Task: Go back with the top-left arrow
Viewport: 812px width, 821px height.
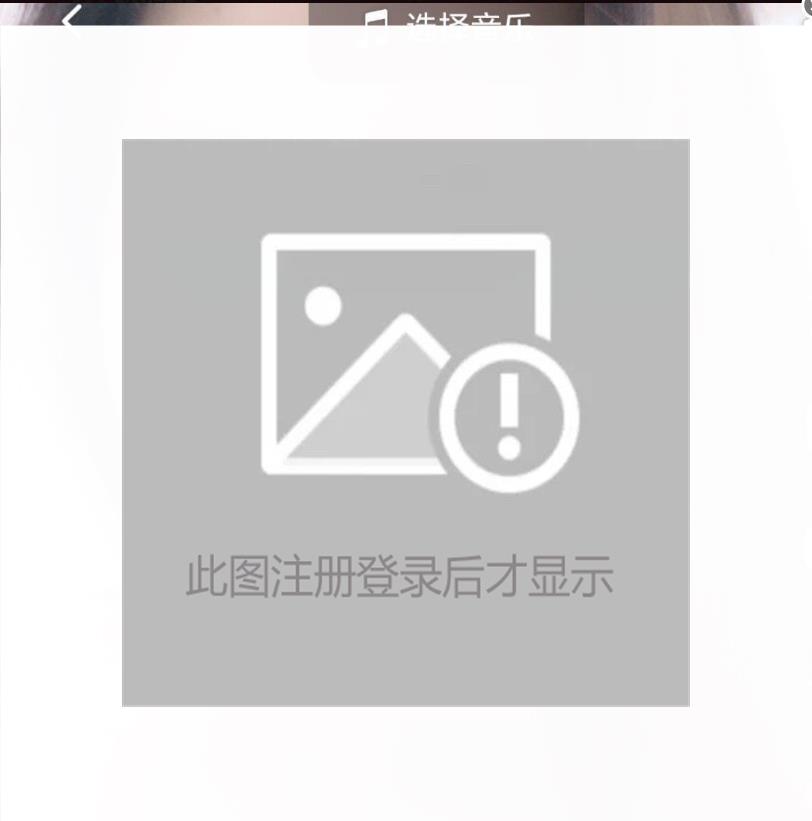Action: click(x=71, y=15)
